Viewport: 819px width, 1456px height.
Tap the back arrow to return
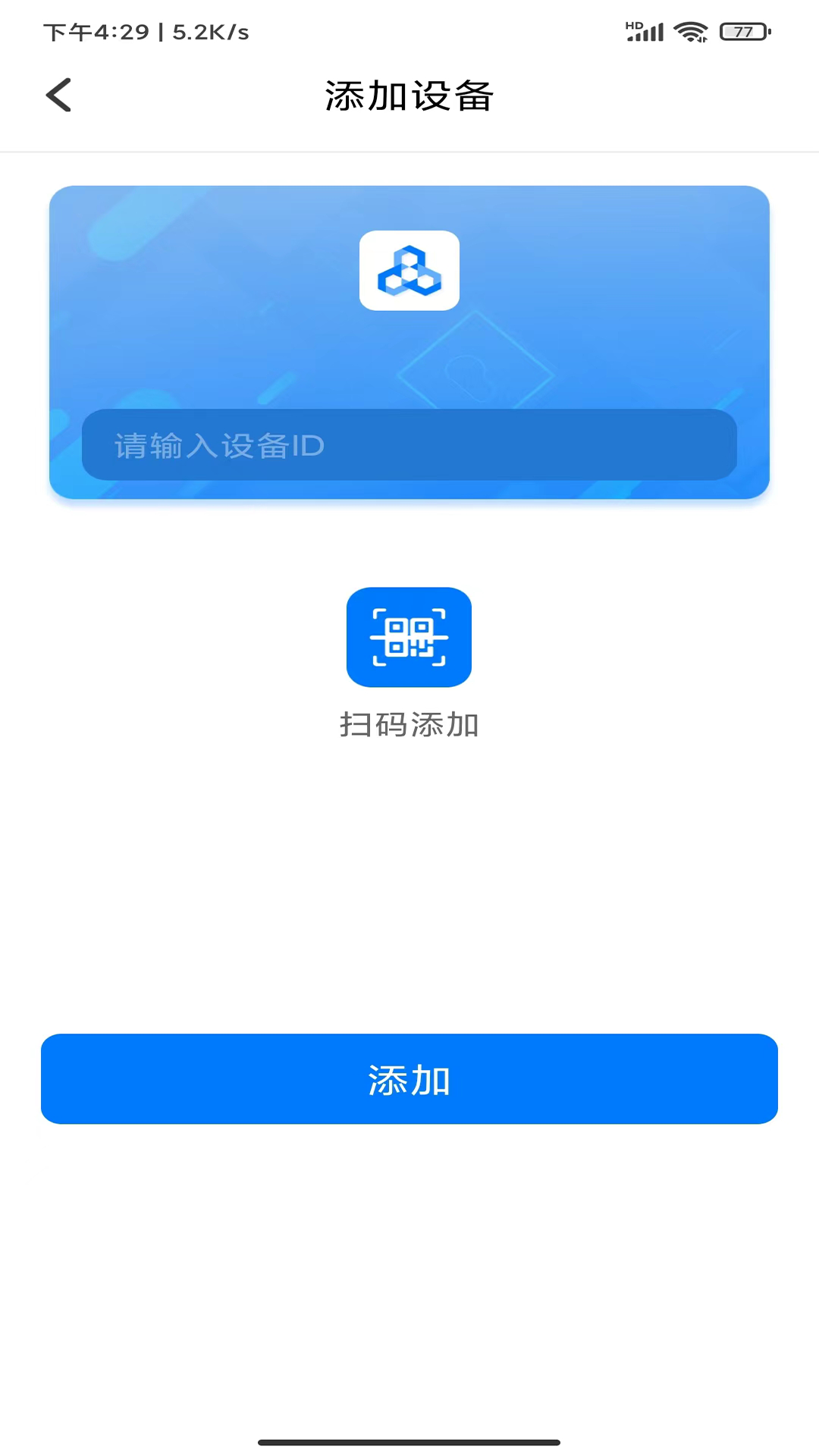pos(58,95)
